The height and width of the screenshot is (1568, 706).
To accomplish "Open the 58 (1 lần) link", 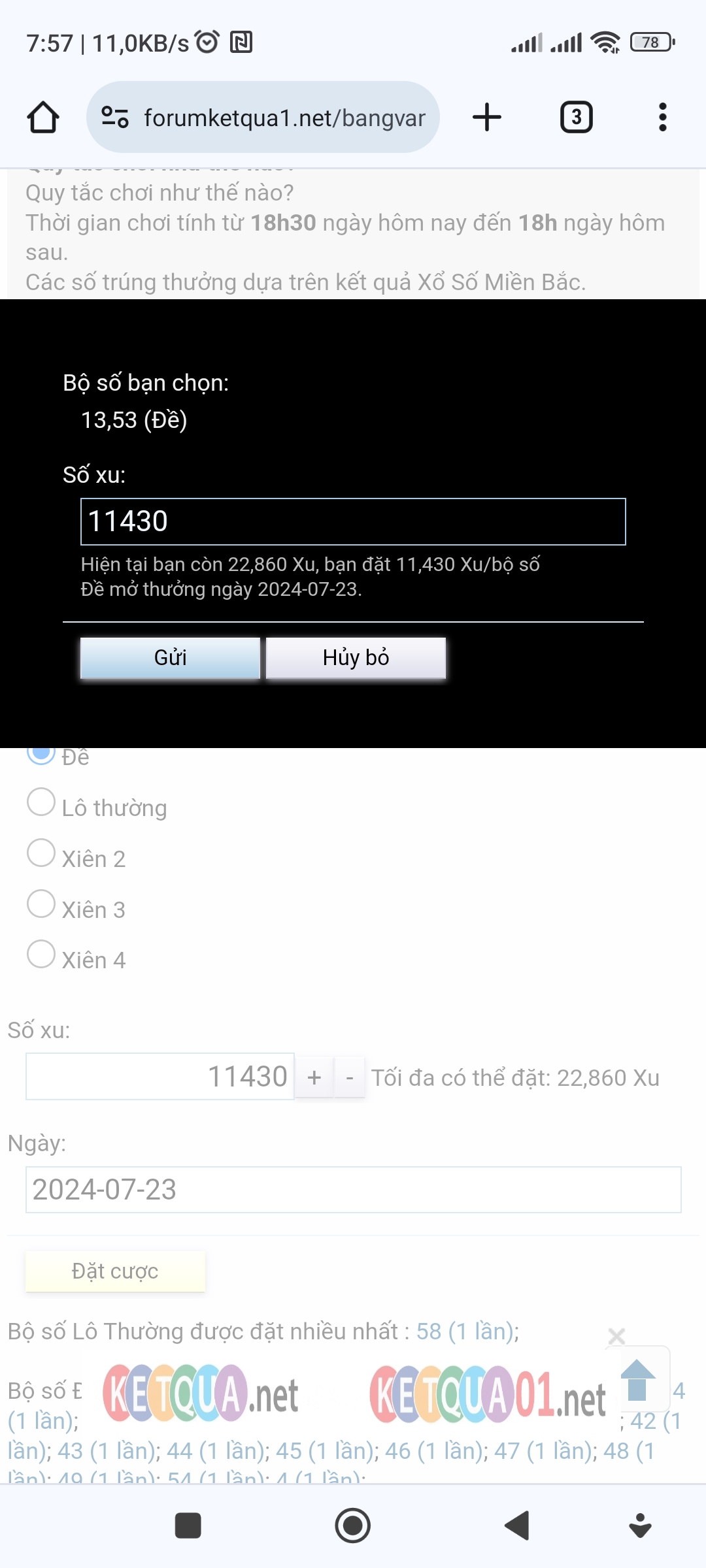I will point(467,1331).
